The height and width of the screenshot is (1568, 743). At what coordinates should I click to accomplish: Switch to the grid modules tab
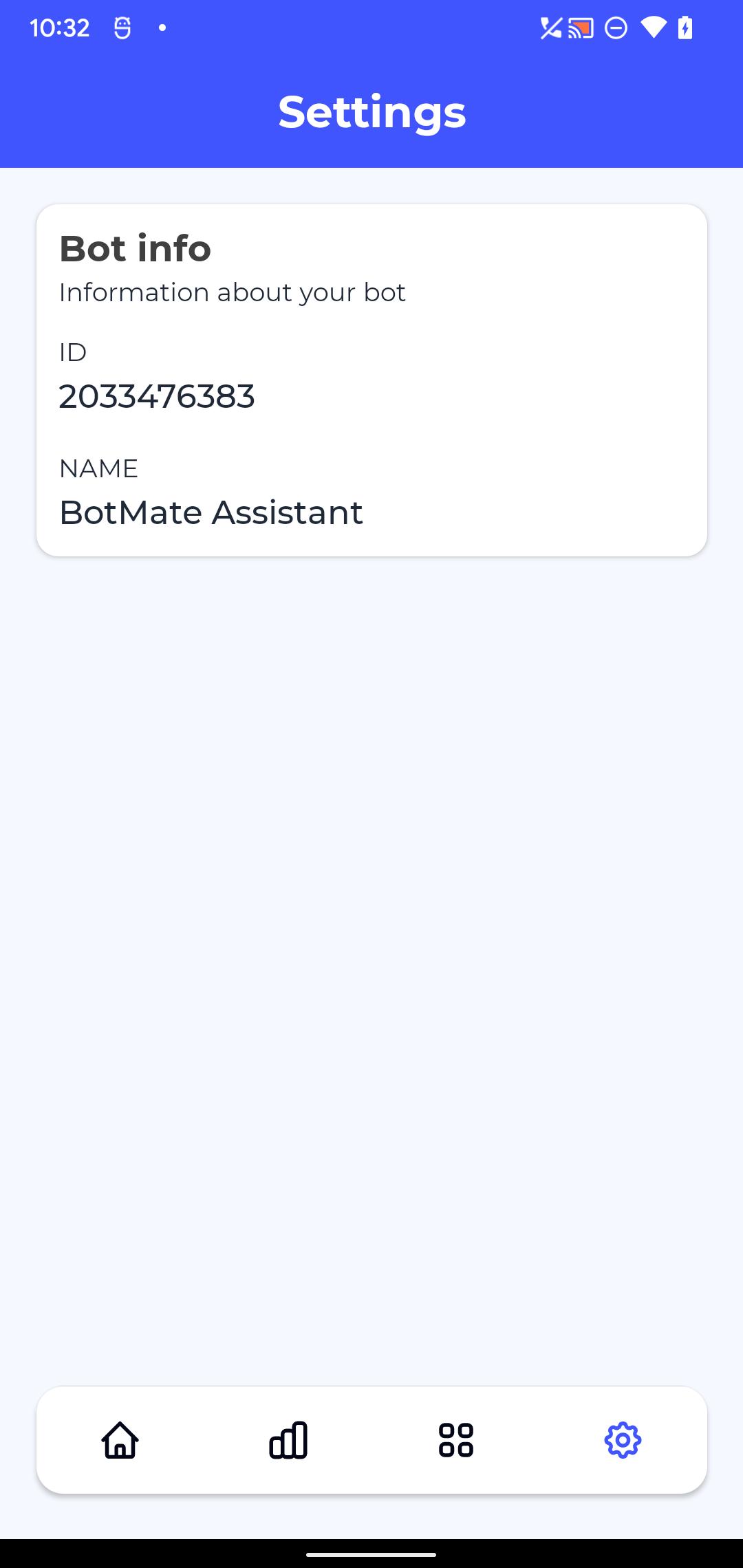click(x=455, y=1440)
